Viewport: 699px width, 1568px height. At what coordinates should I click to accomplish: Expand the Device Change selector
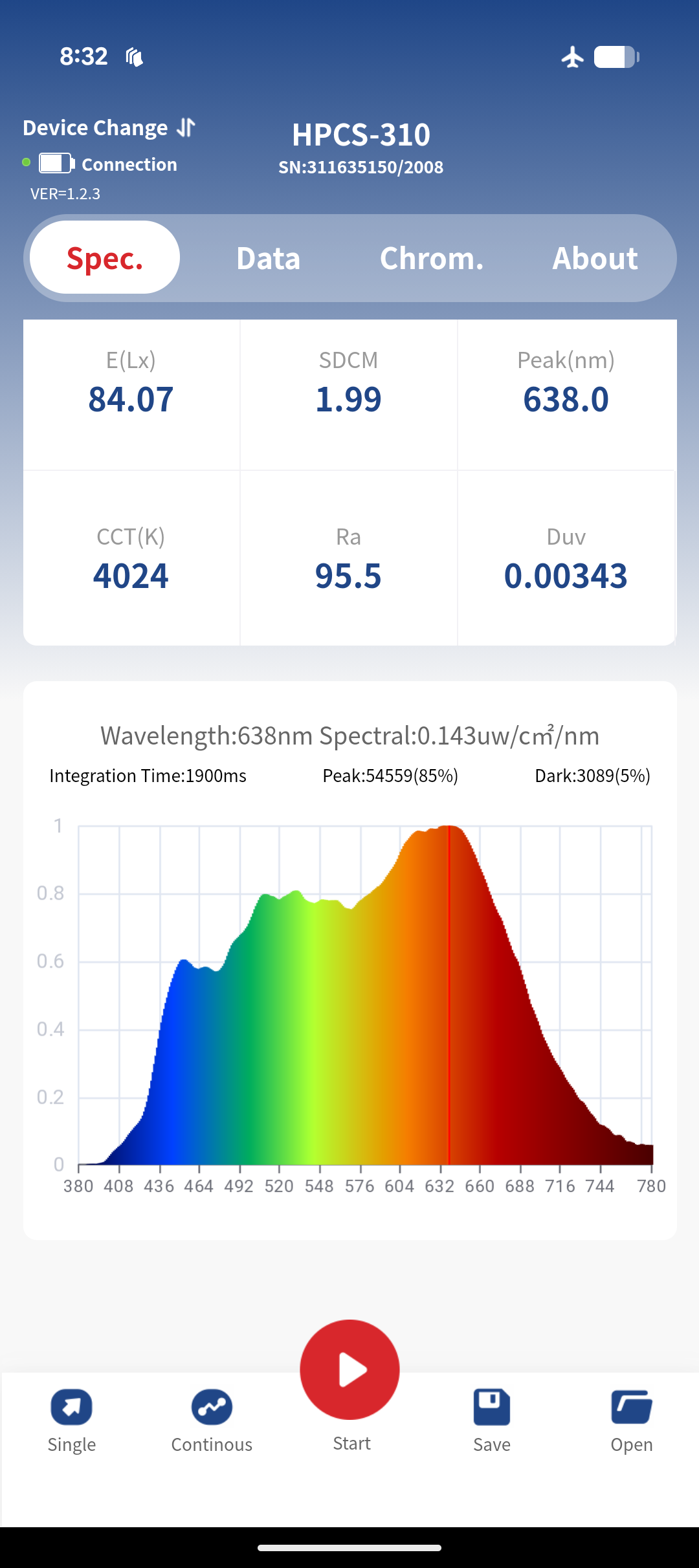pyautogui.click(x=94, y=127)
